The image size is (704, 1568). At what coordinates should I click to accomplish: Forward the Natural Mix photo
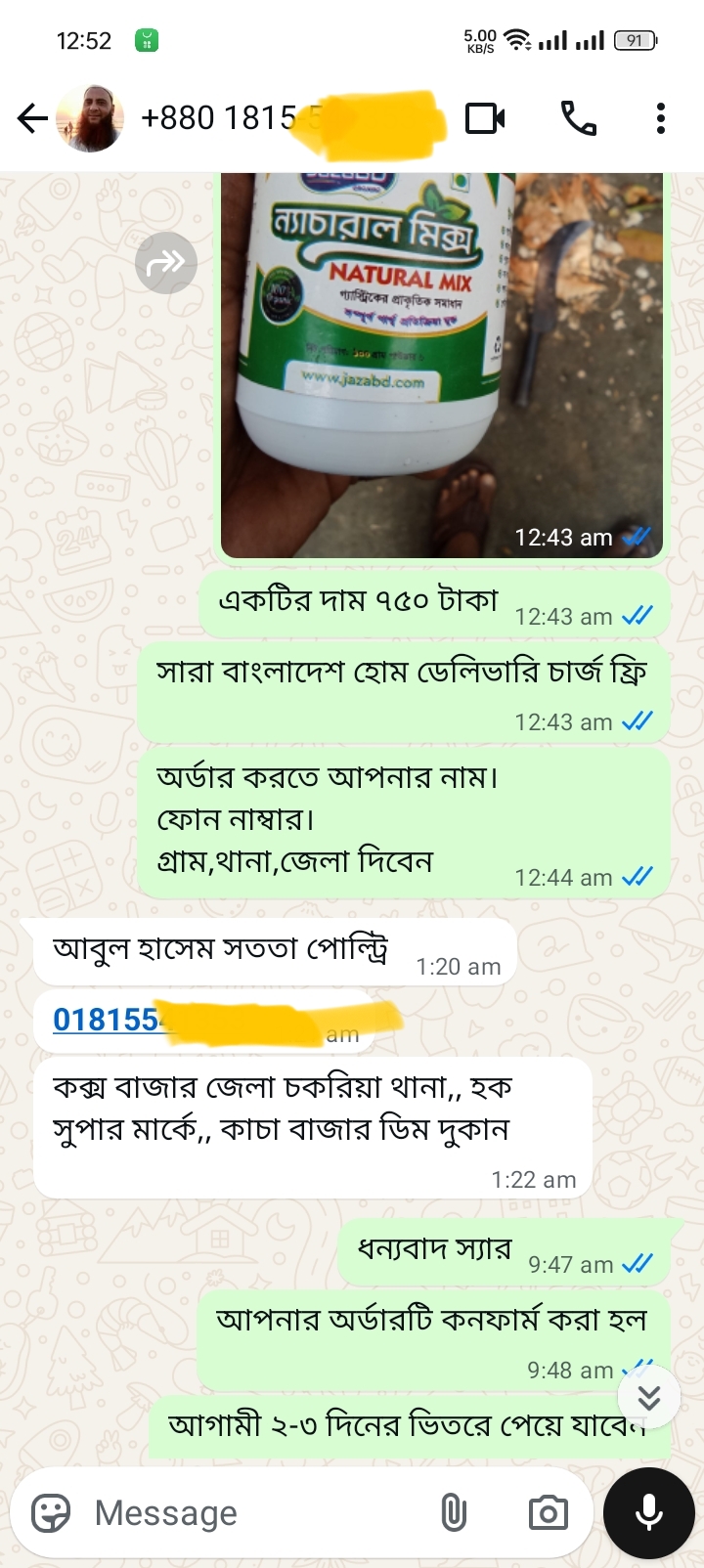click(x=166, y=263)
